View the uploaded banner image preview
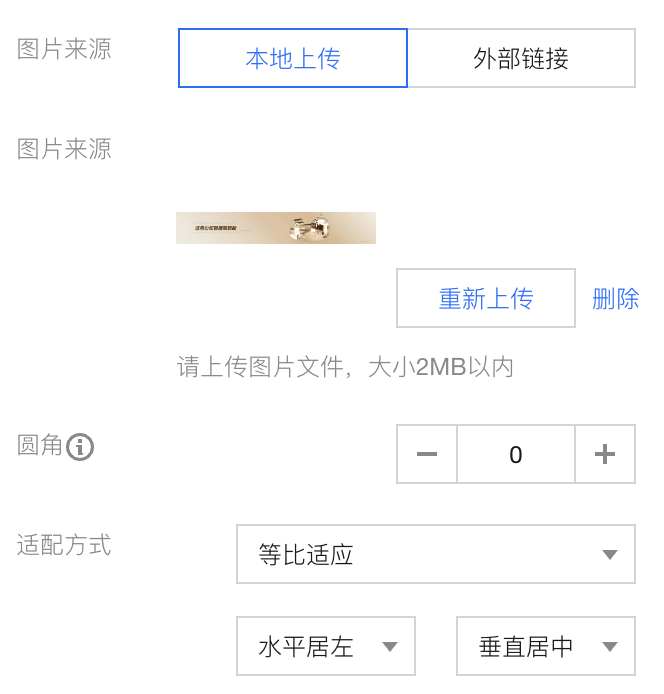This screenshot has height=694, width=664. point(276,228)
